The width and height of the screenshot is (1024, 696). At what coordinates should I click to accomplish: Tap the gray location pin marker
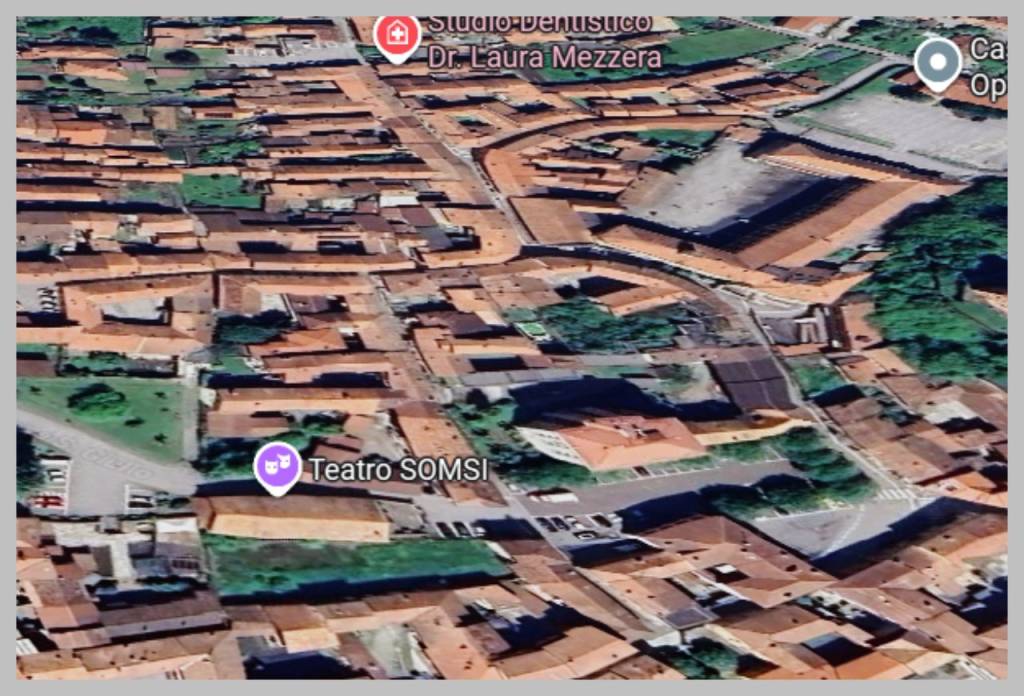click(937, 62)
